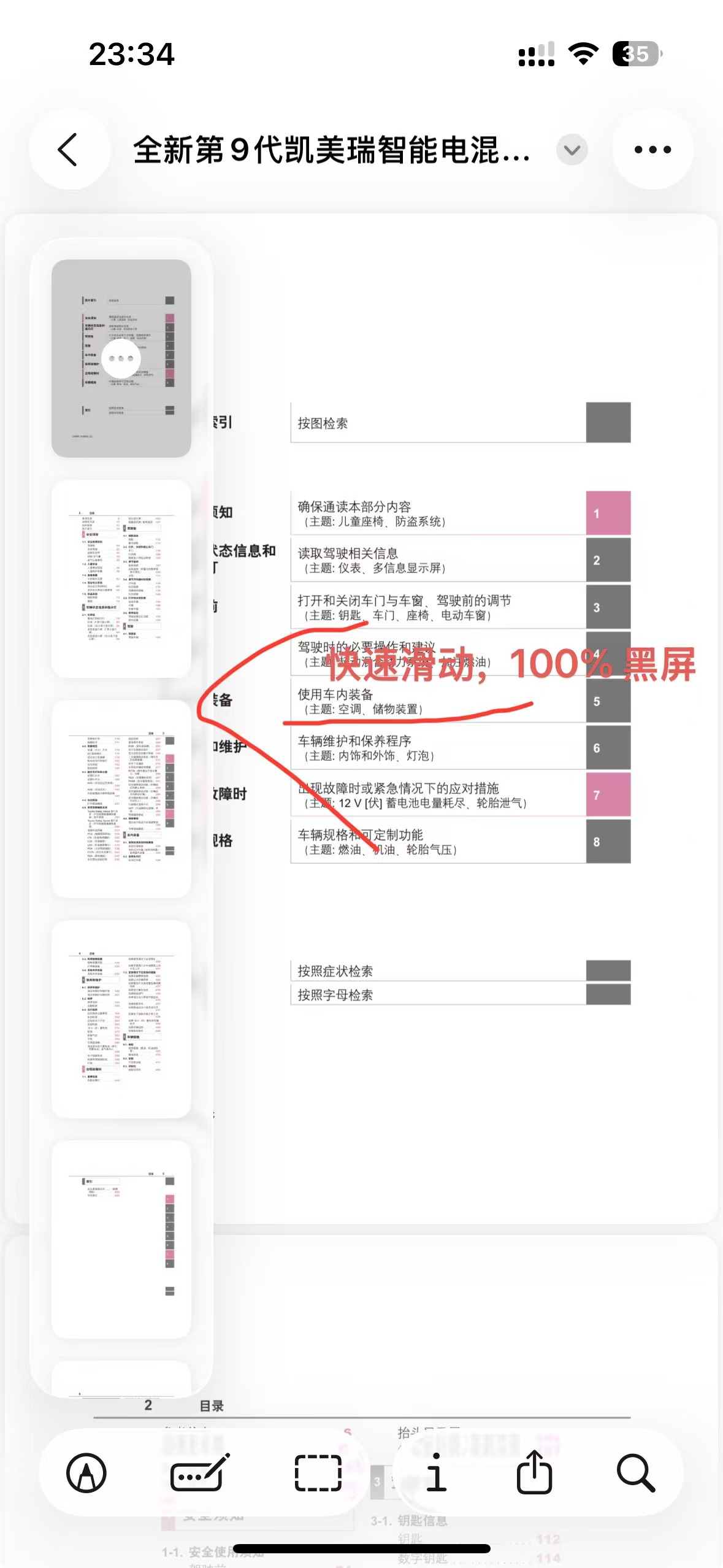Activate the markup pen tool
The height and width of the screenshot is (1568, 723).
coord(86,1472)
